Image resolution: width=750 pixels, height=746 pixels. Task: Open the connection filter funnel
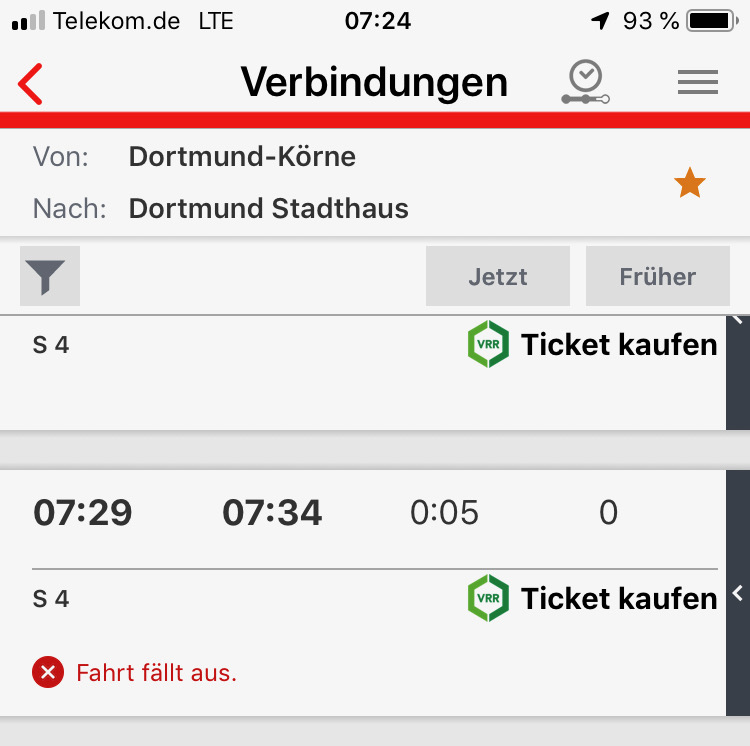pos(50,276)
